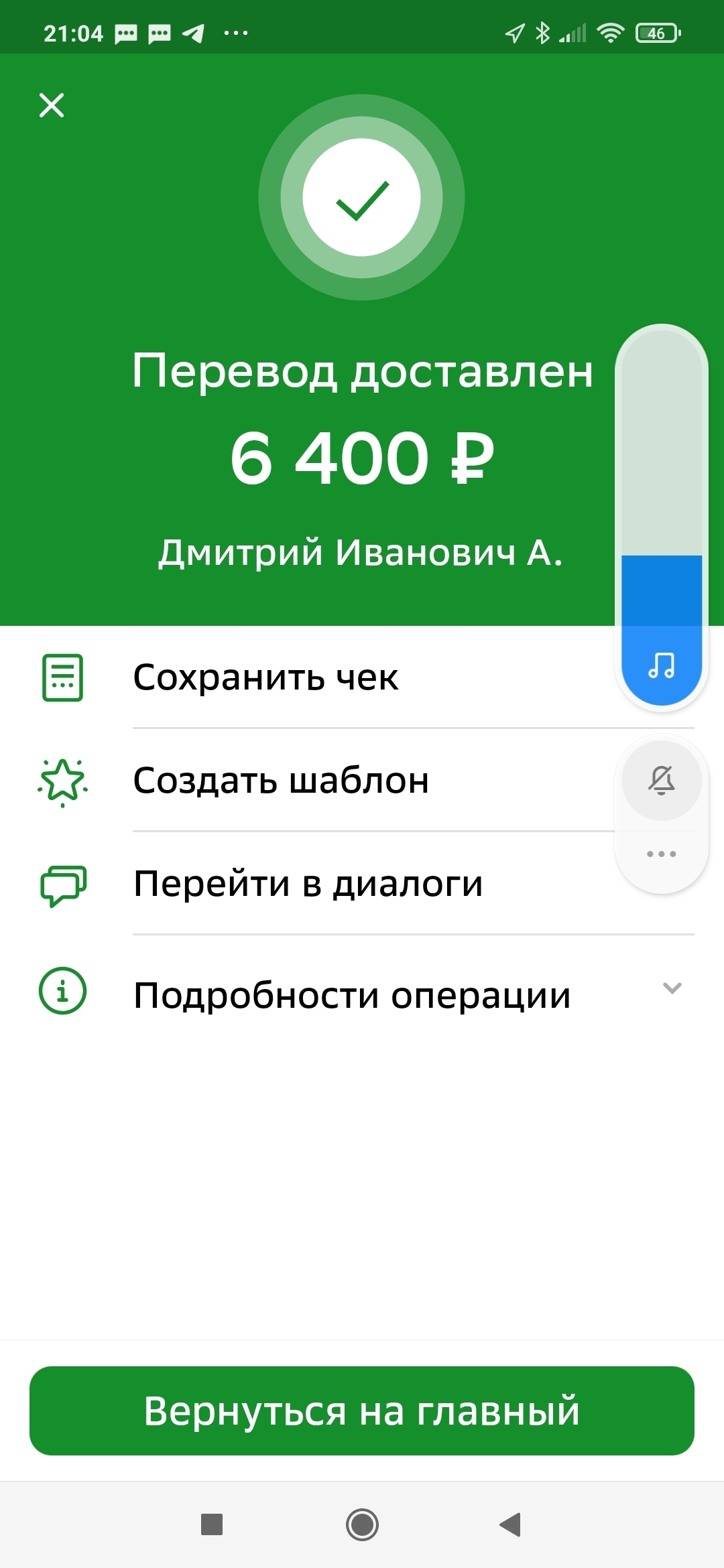Open Перейти в диалоги

[308, 884]
